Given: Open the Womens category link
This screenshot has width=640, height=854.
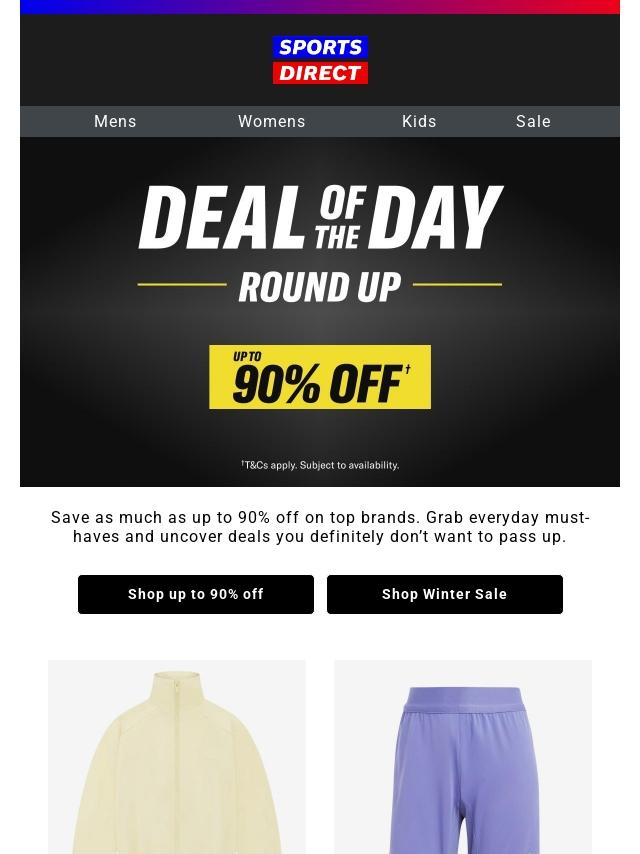Looking at the screenshot, I should point(271,121).
